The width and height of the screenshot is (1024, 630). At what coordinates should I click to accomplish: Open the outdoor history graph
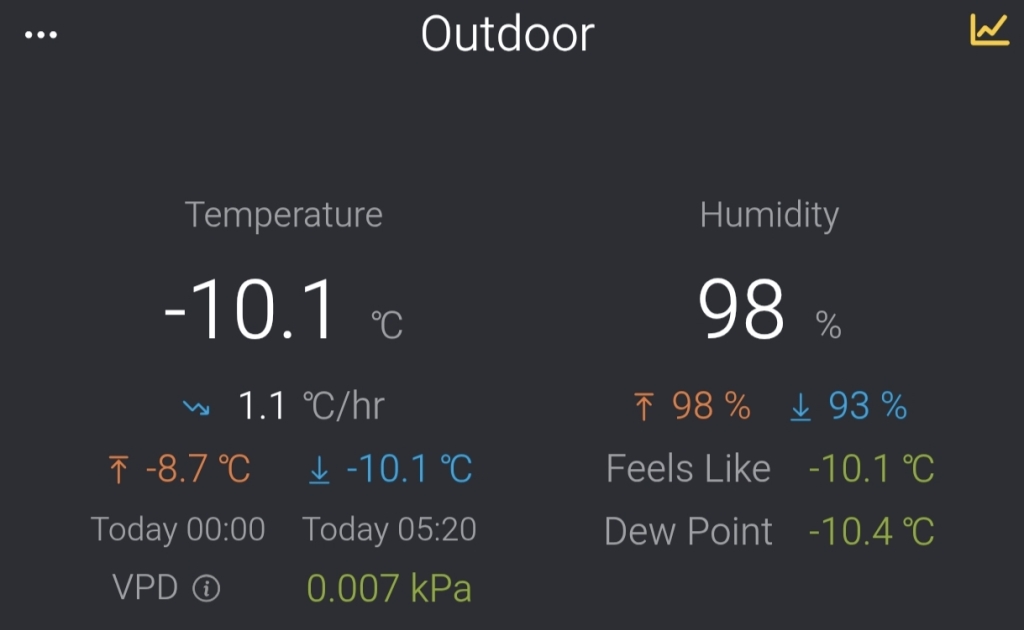pyautogui.click(x=989, y=30)
